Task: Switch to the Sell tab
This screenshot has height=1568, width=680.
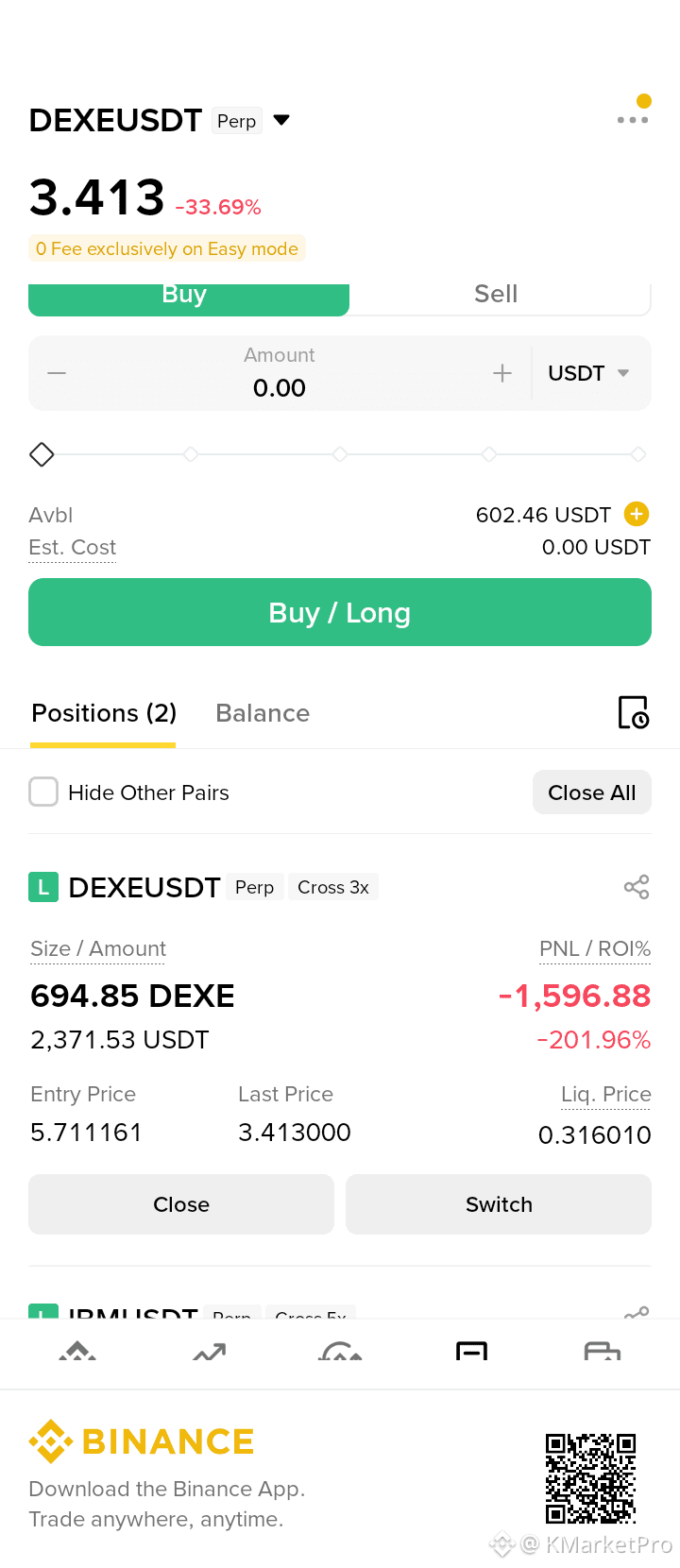Action: [x=497, y=295]
